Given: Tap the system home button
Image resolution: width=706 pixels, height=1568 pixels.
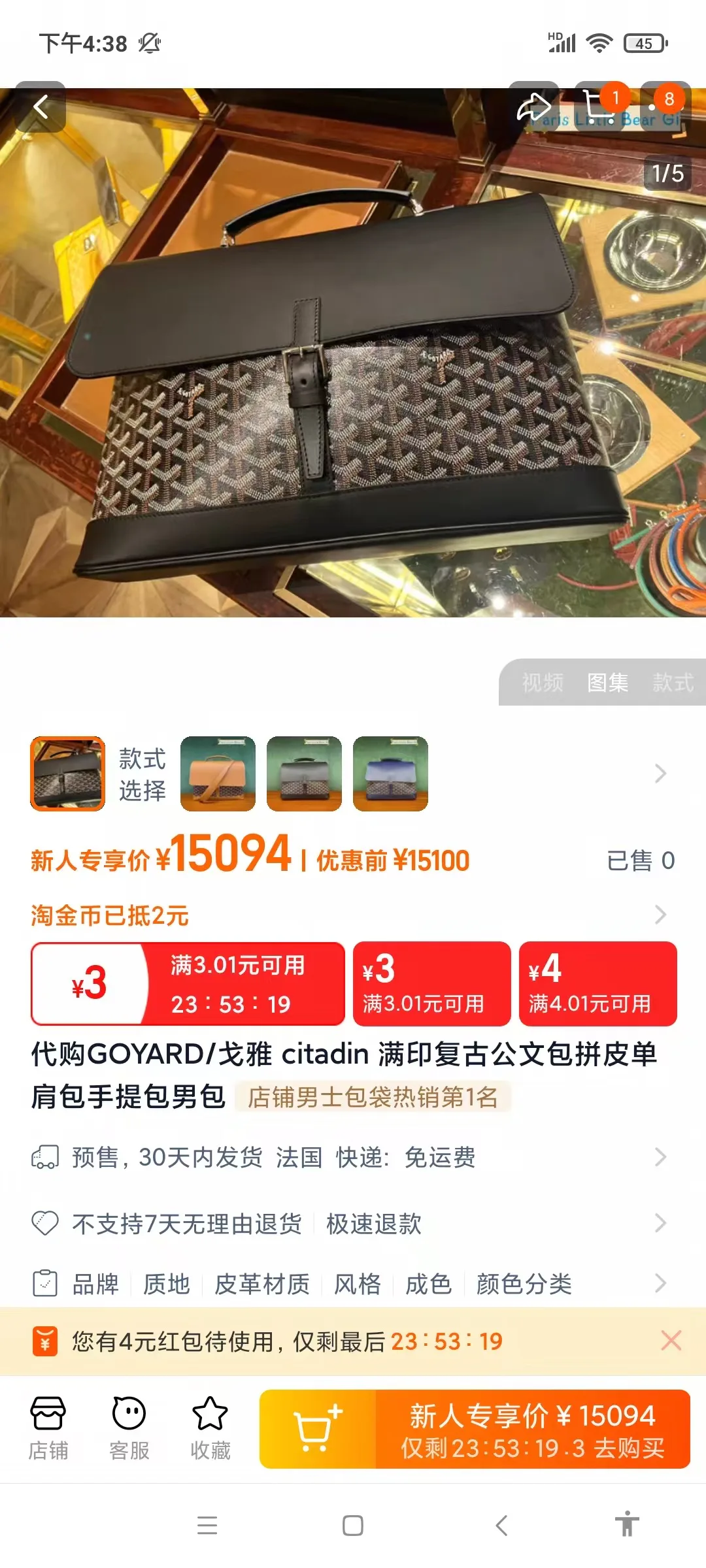Looking at the screenshot, I should click(x=353, y=1526).
